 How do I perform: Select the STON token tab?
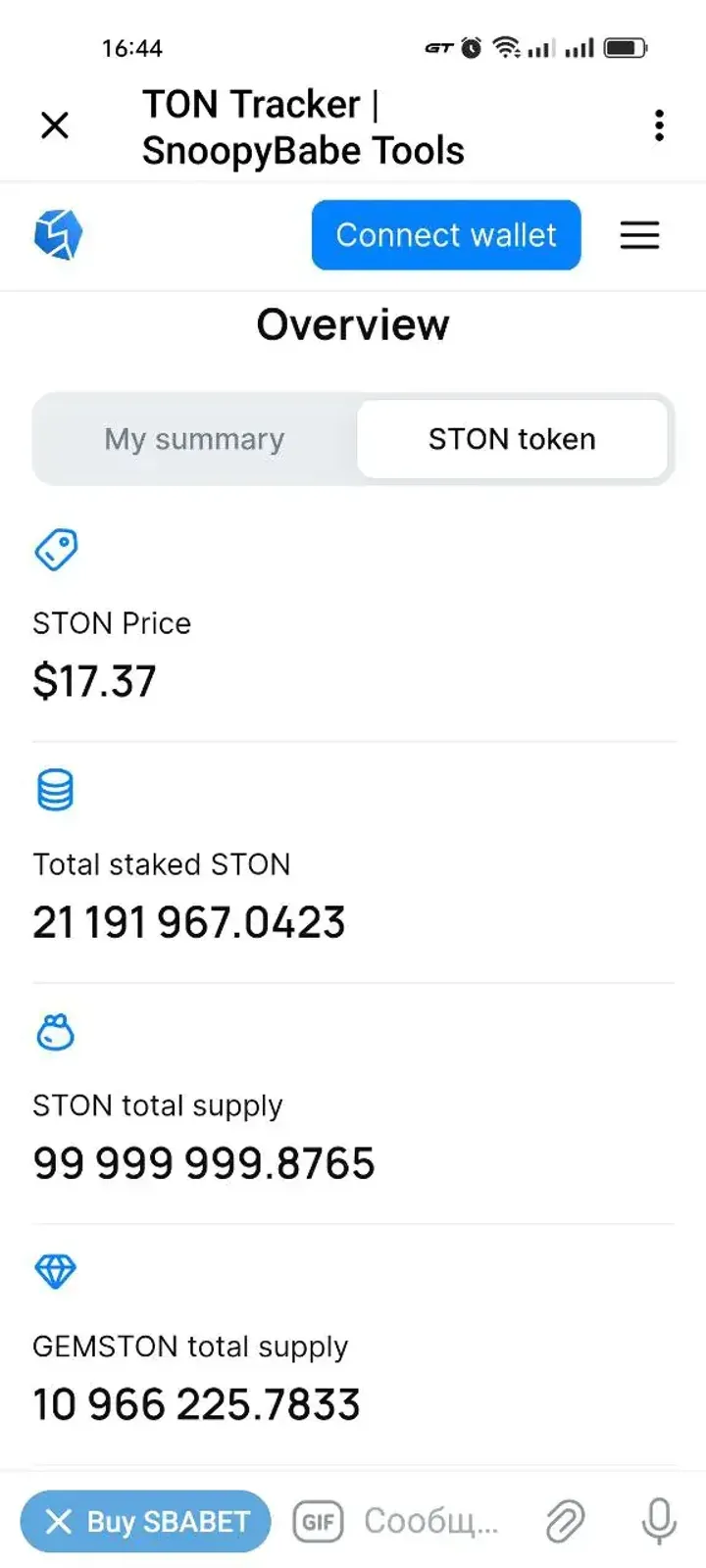[x=511, y=439]
